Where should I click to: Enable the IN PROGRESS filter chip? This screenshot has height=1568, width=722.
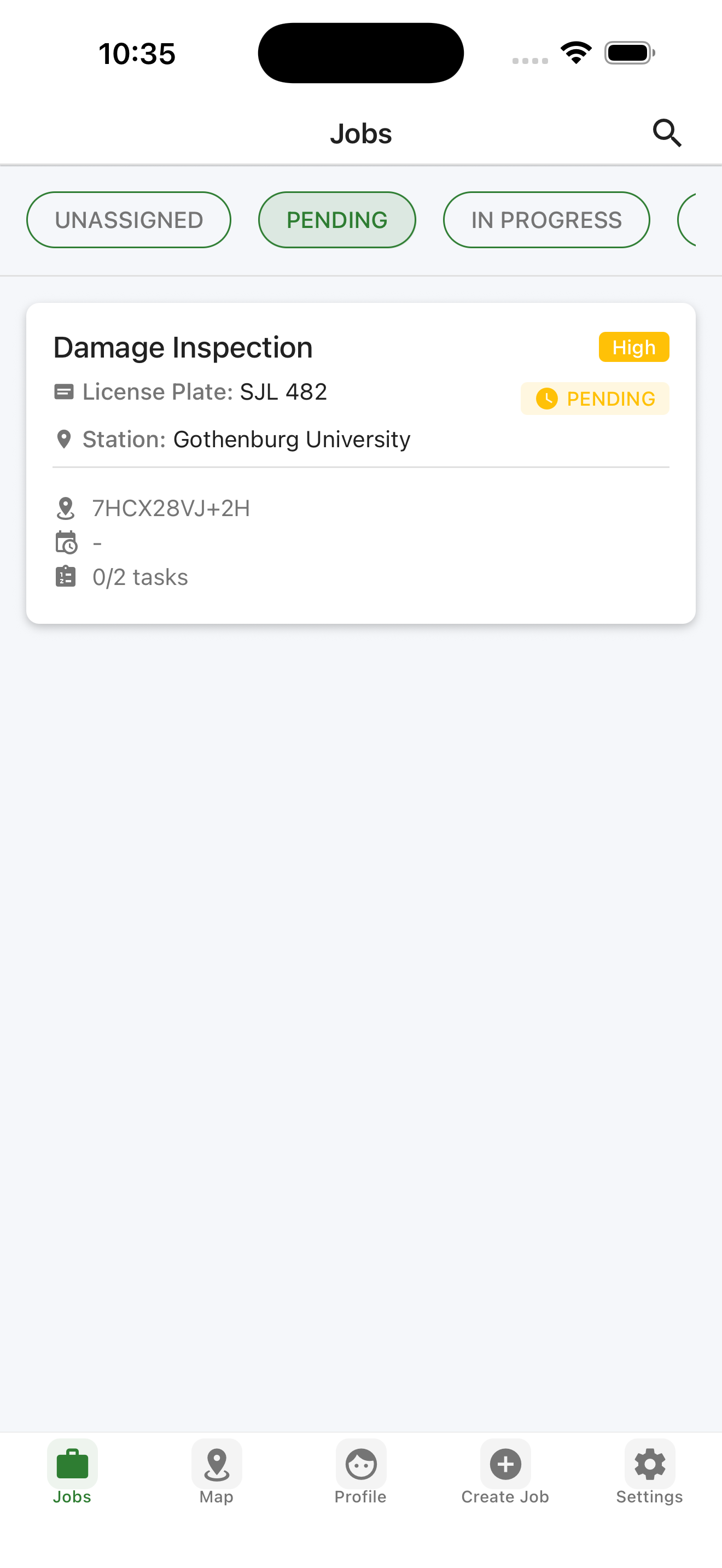coord(546,220)
